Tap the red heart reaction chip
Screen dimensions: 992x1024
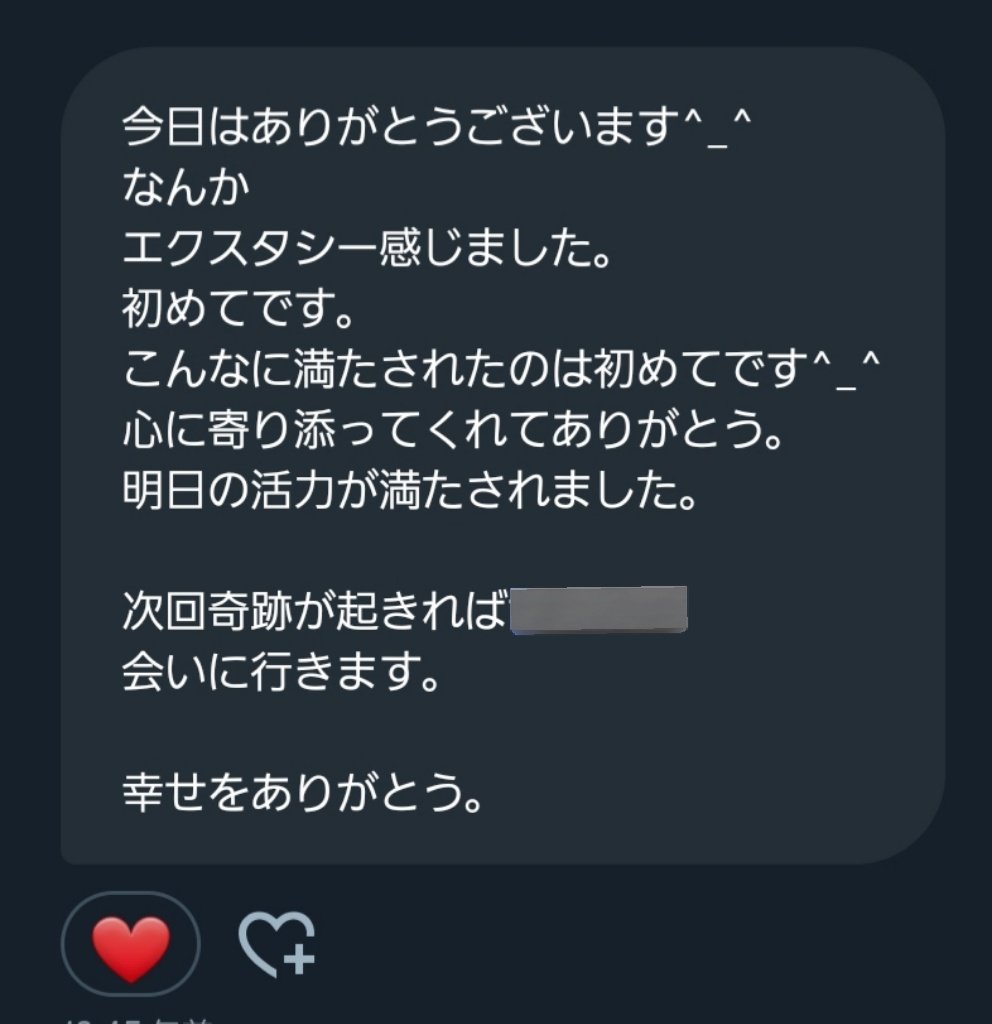click(x=131, y=945)
